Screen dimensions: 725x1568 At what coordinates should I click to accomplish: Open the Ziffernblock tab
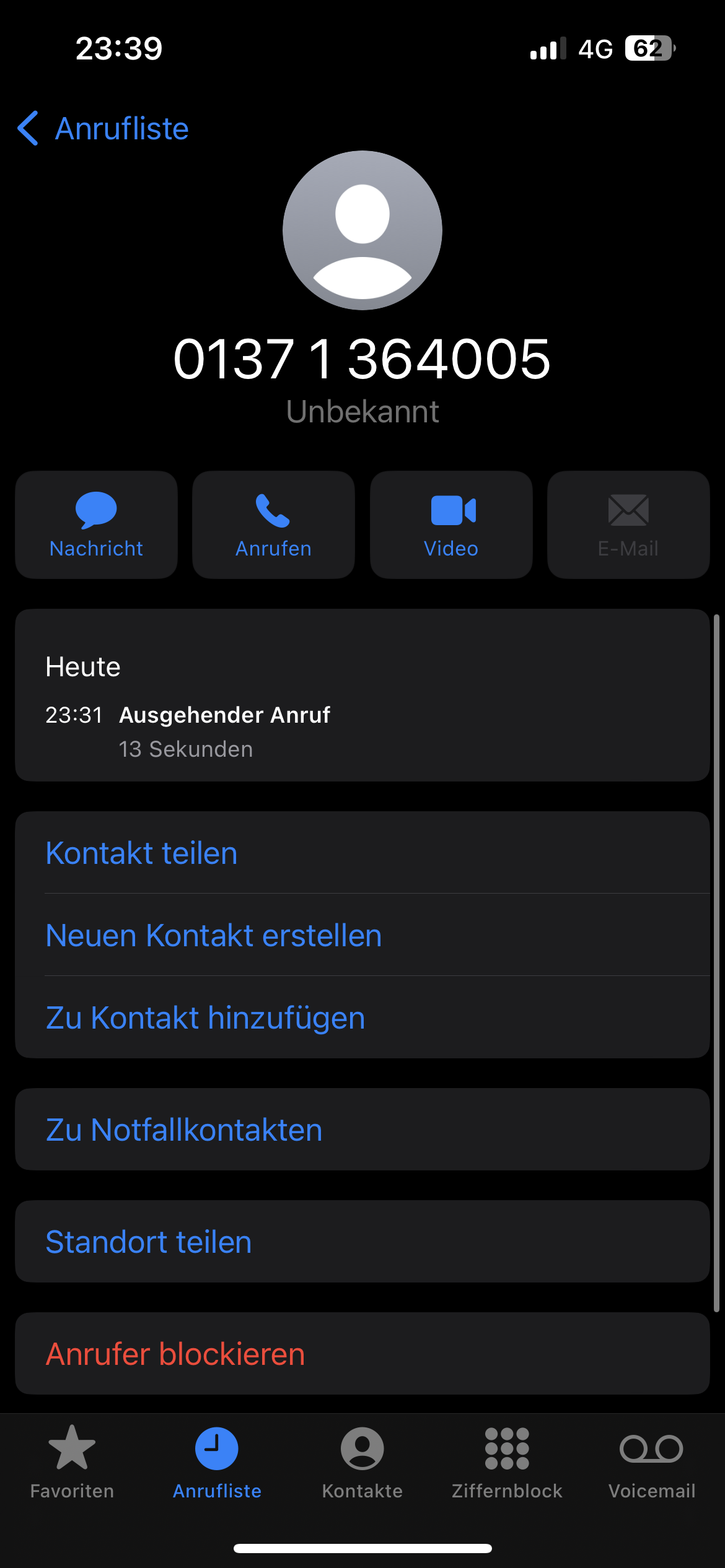click(x=507, y=1463)
